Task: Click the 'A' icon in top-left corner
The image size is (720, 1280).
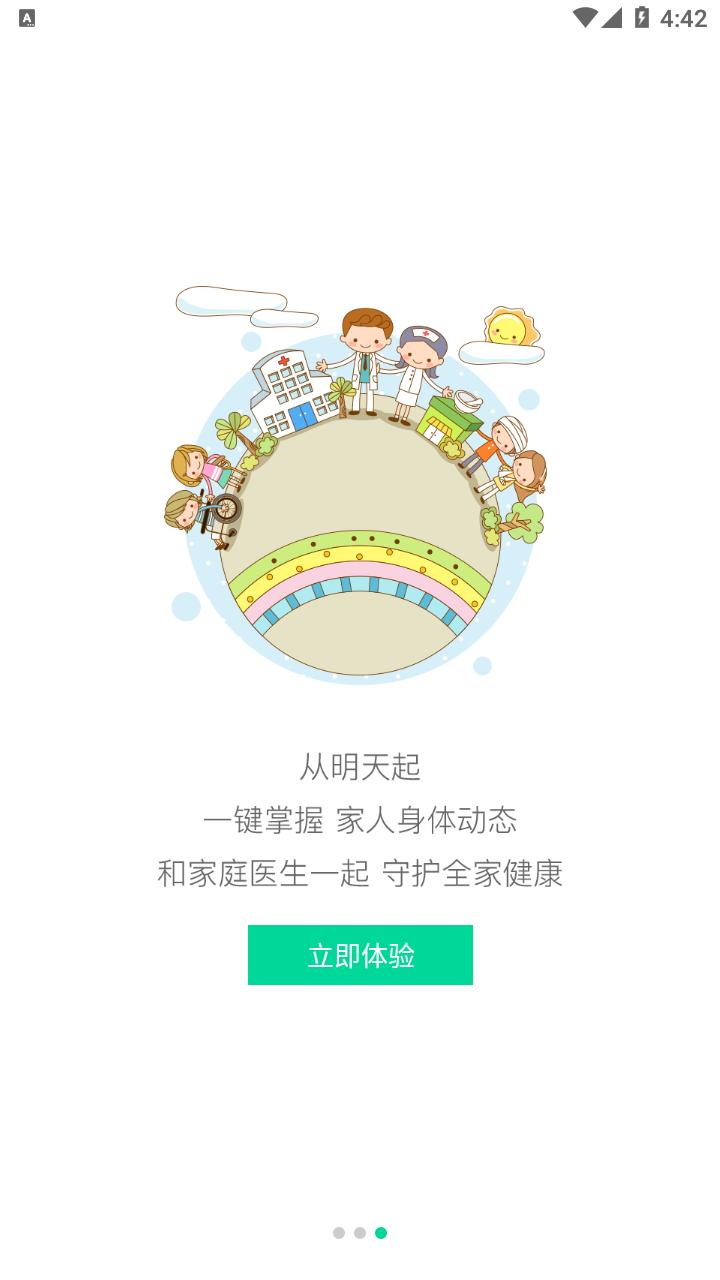Action: click(26, 16)
